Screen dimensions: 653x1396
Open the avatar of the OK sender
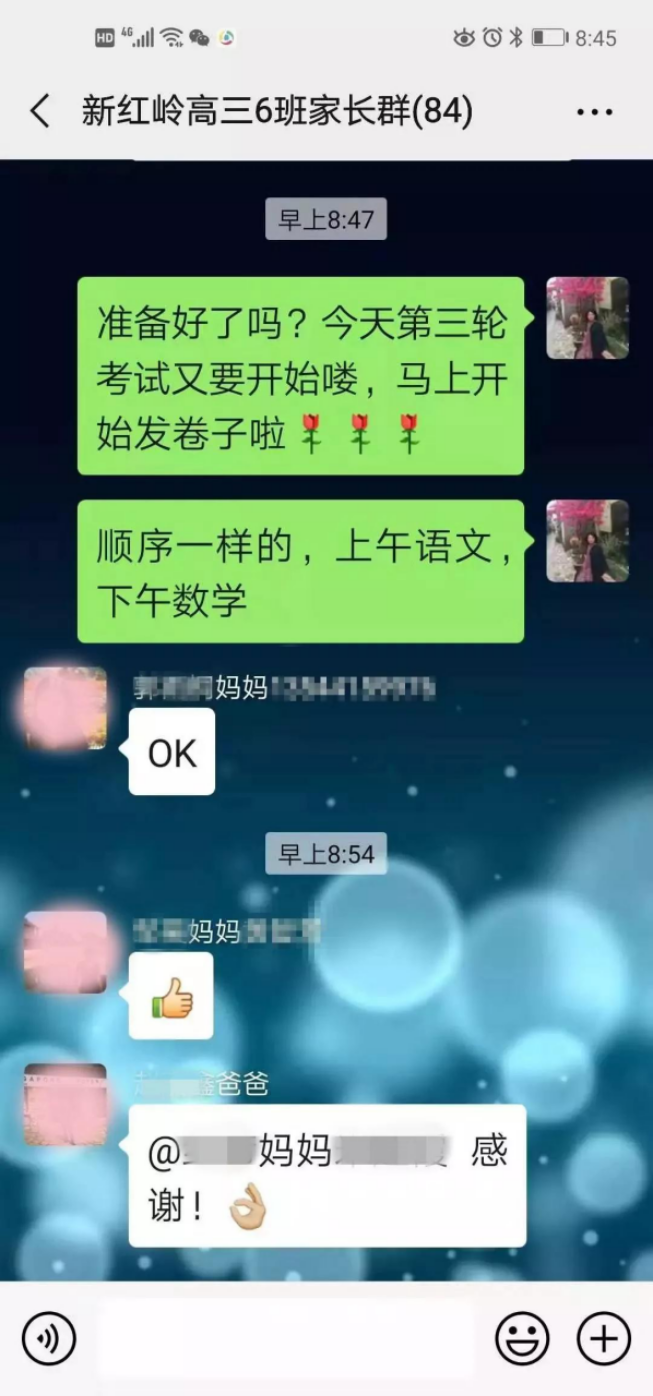(66, 708)
